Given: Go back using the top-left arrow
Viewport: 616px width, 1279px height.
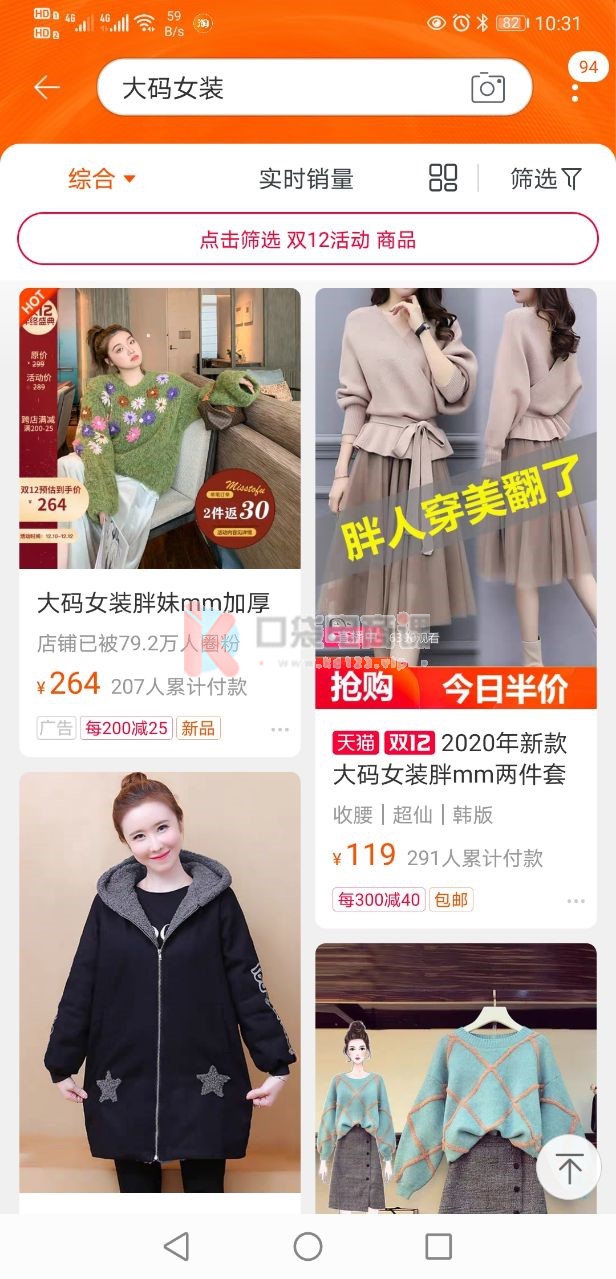Looking at the screenshot, I should tap(46, 88).
